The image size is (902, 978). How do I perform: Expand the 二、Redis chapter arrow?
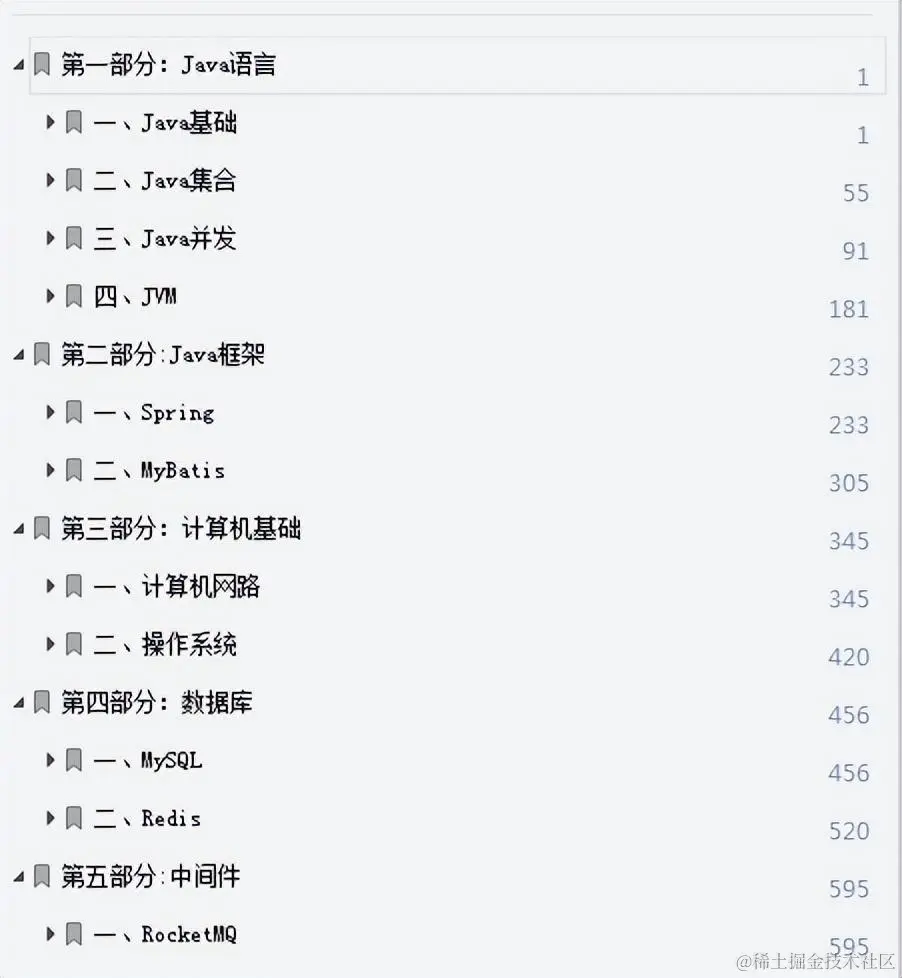[x=50, y=818]
